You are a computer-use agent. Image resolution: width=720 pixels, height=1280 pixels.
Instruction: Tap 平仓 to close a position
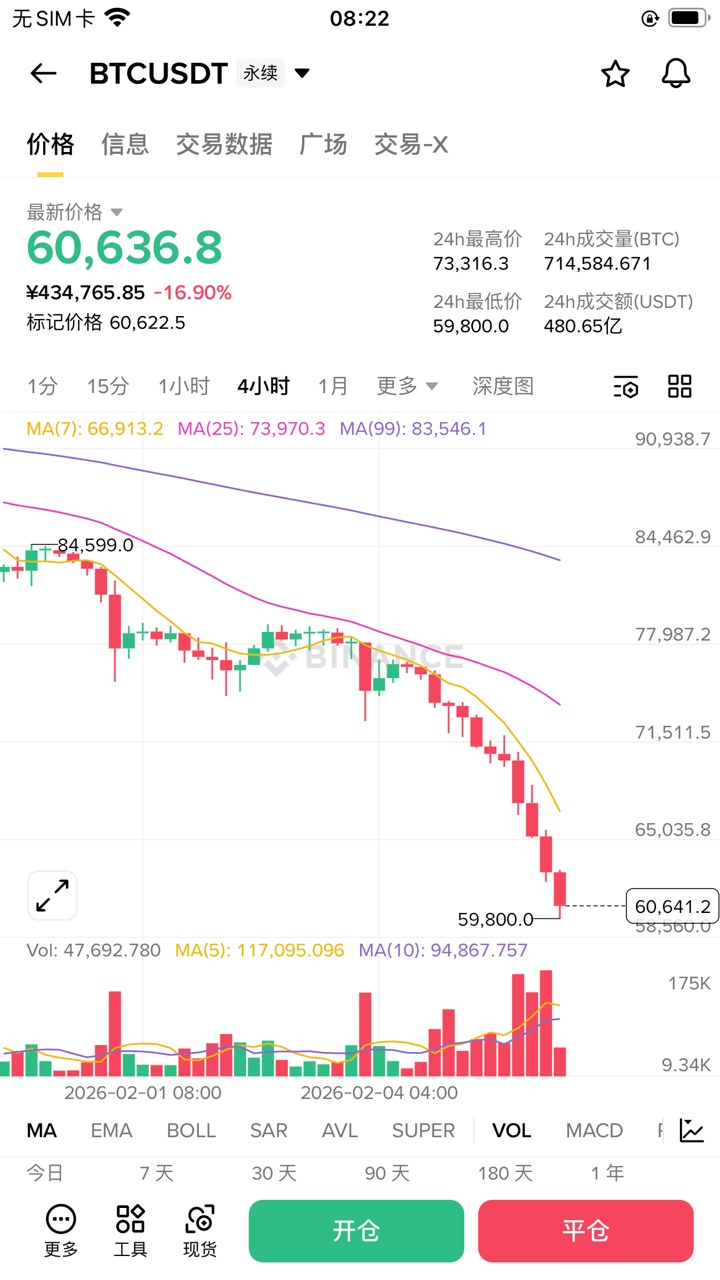[586, 1231]
